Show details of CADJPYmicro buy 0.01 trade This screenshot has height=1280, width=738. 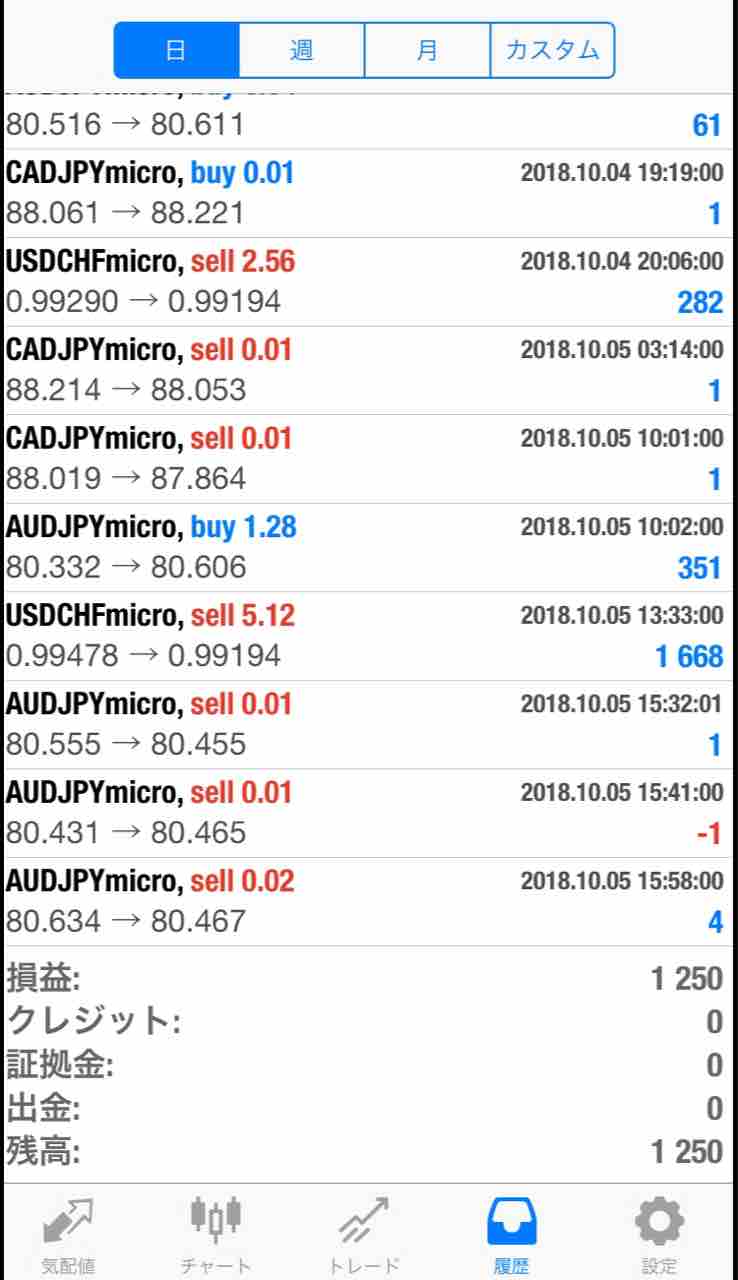pyautogui.click(x=368, y=193)
